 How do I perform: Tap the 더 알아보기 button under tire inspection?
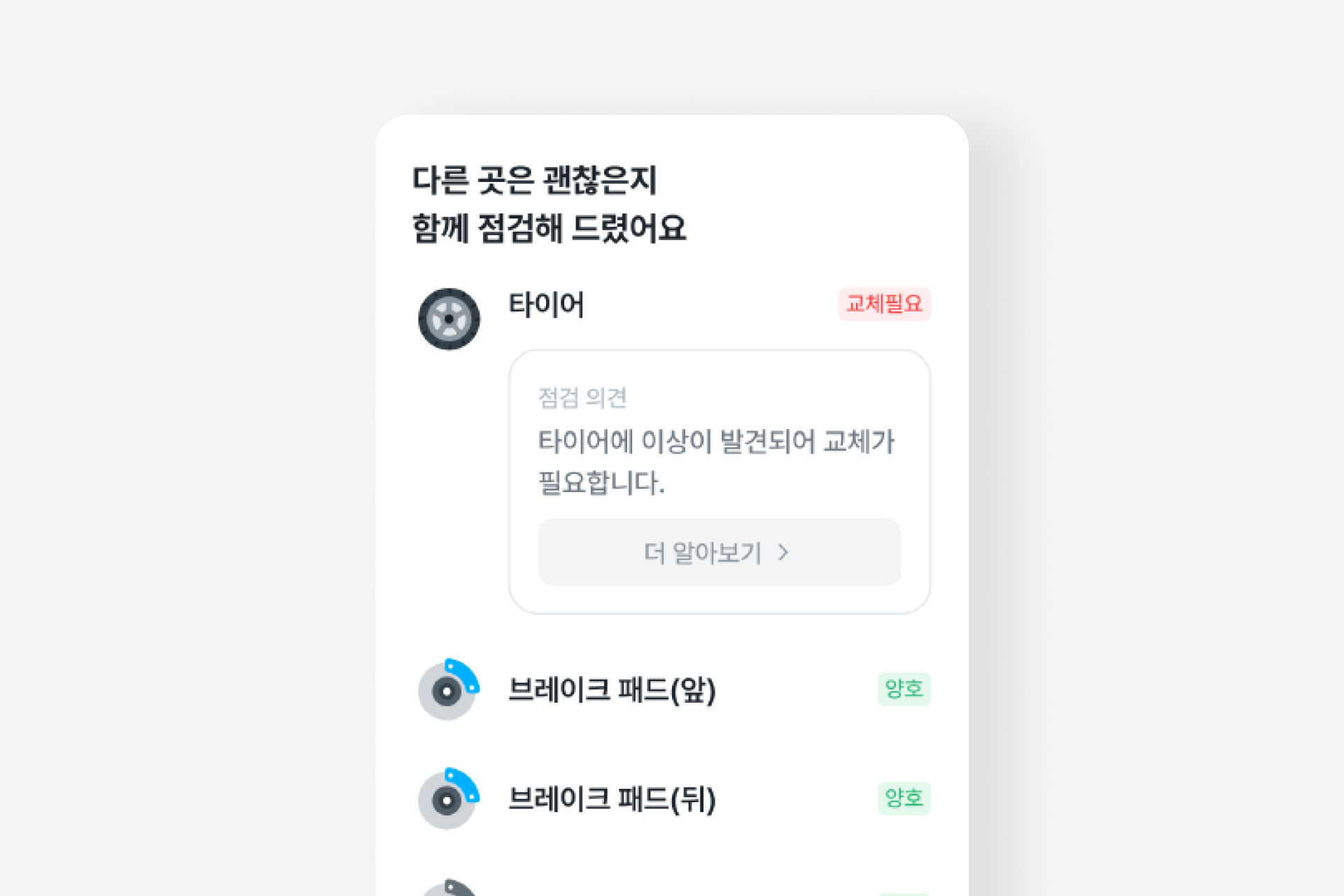tap(719, 552)
